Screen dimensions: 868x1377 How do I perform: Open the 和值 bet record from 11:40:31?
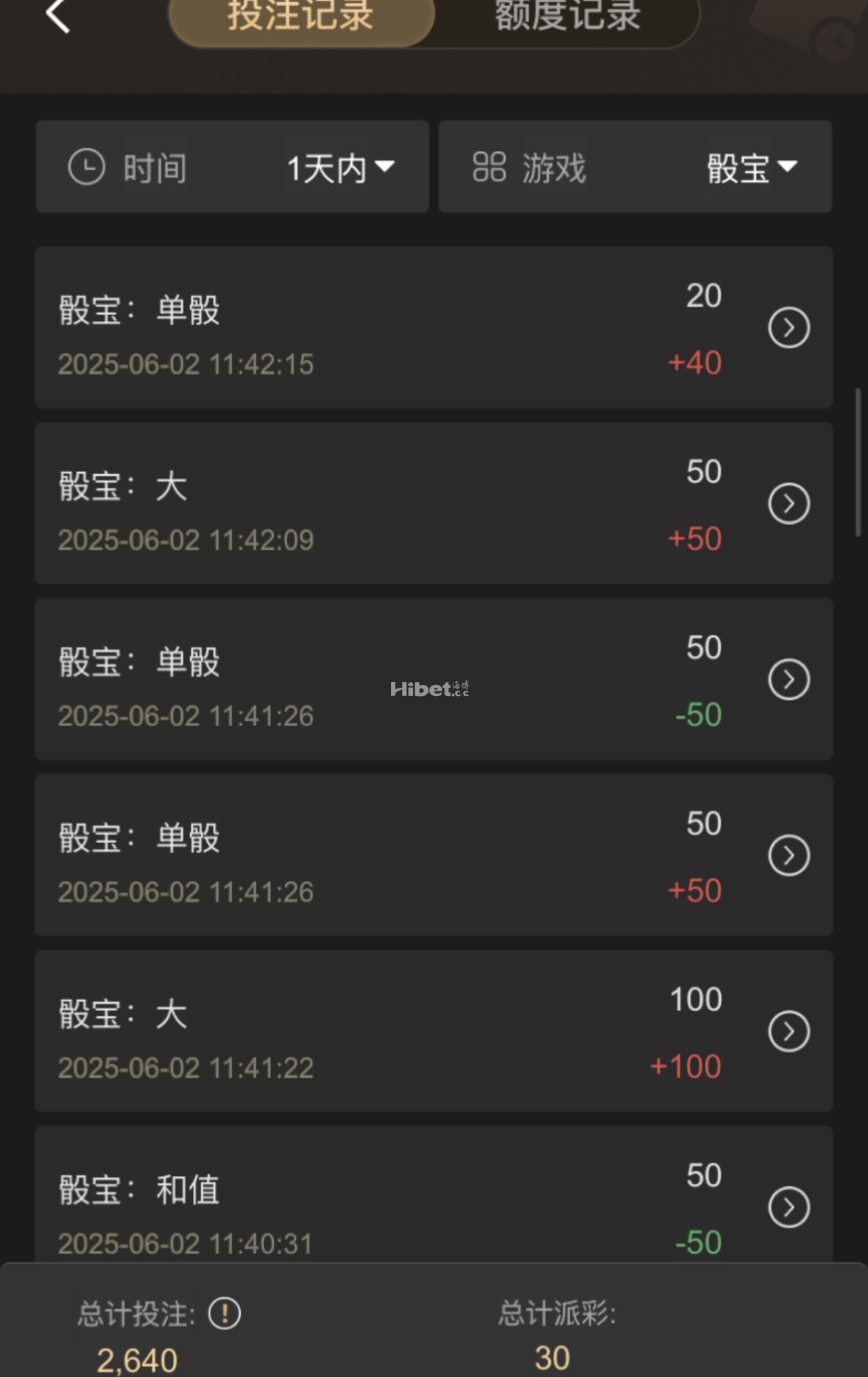click(788, 1207)
